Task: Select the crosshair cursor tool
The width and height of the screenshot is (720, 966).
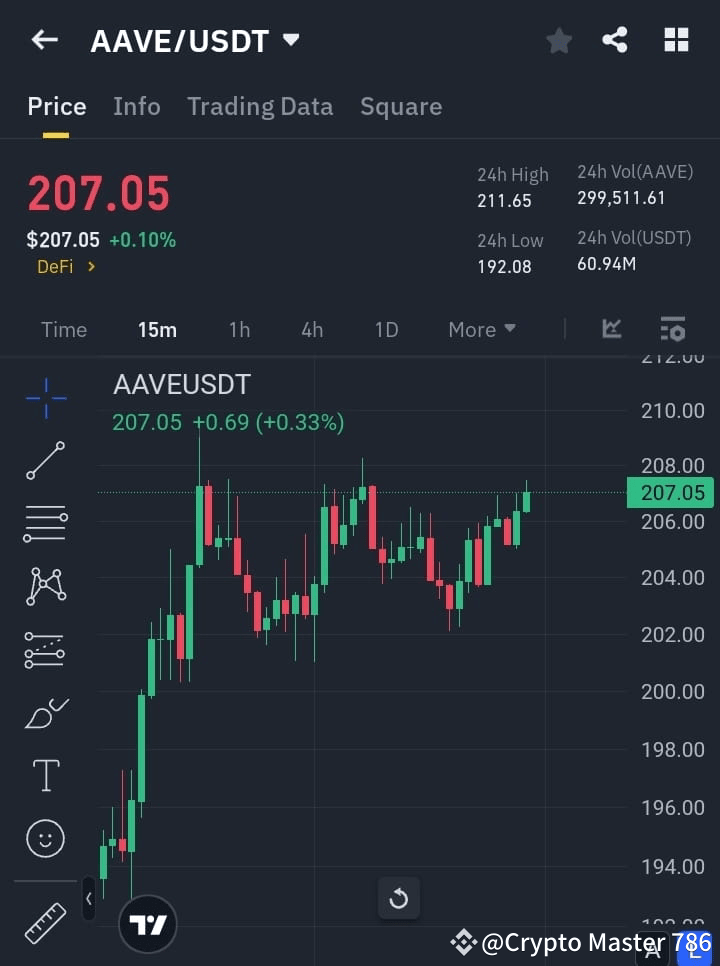Action: [x=45, y=398]
